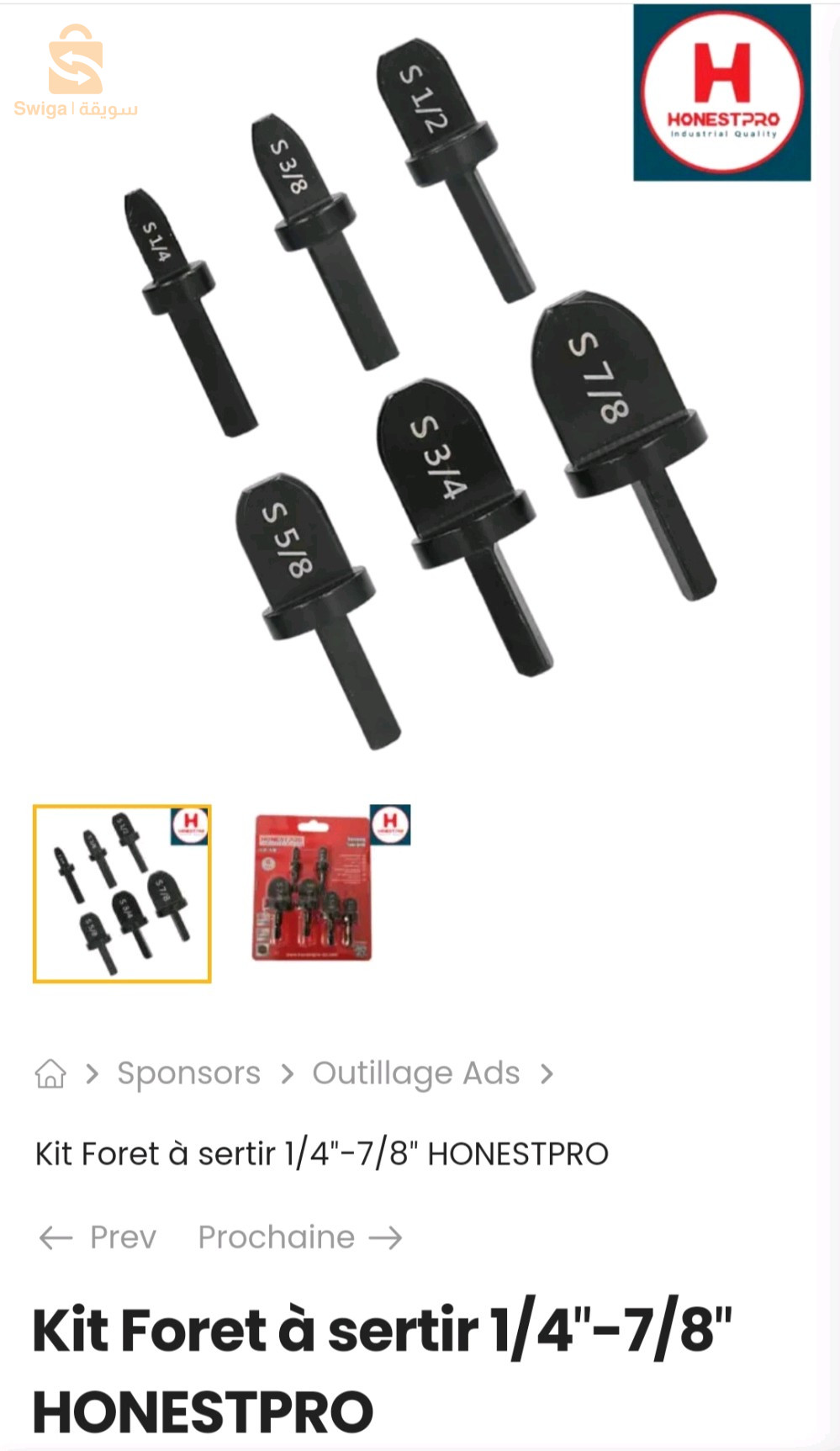The image size is (840, 1451).
Task: Click the chevron between Sponsors and Outillage Ads
Action: point(288,1073)
